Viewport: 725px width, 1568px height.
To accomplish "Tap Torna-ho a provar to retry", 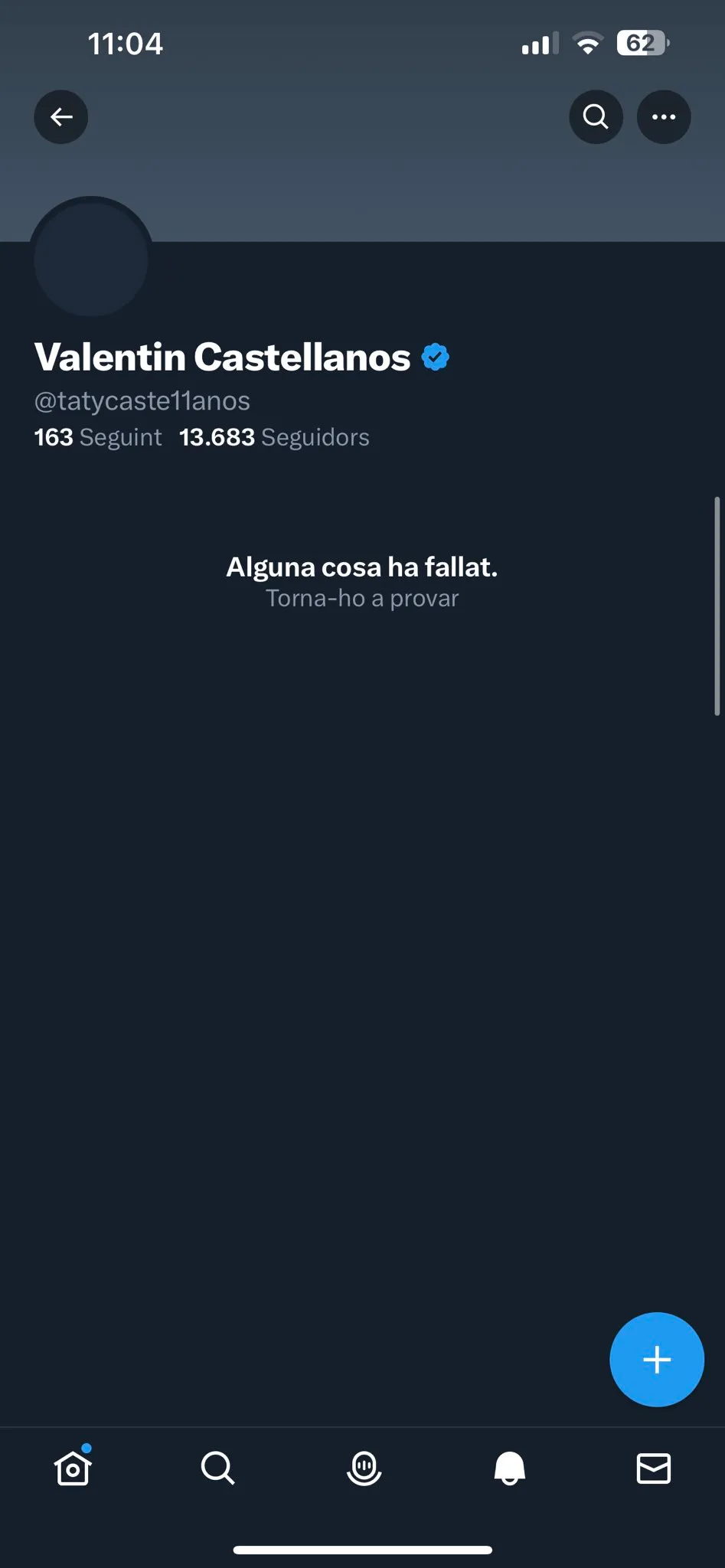I will (x=362, y=598).
